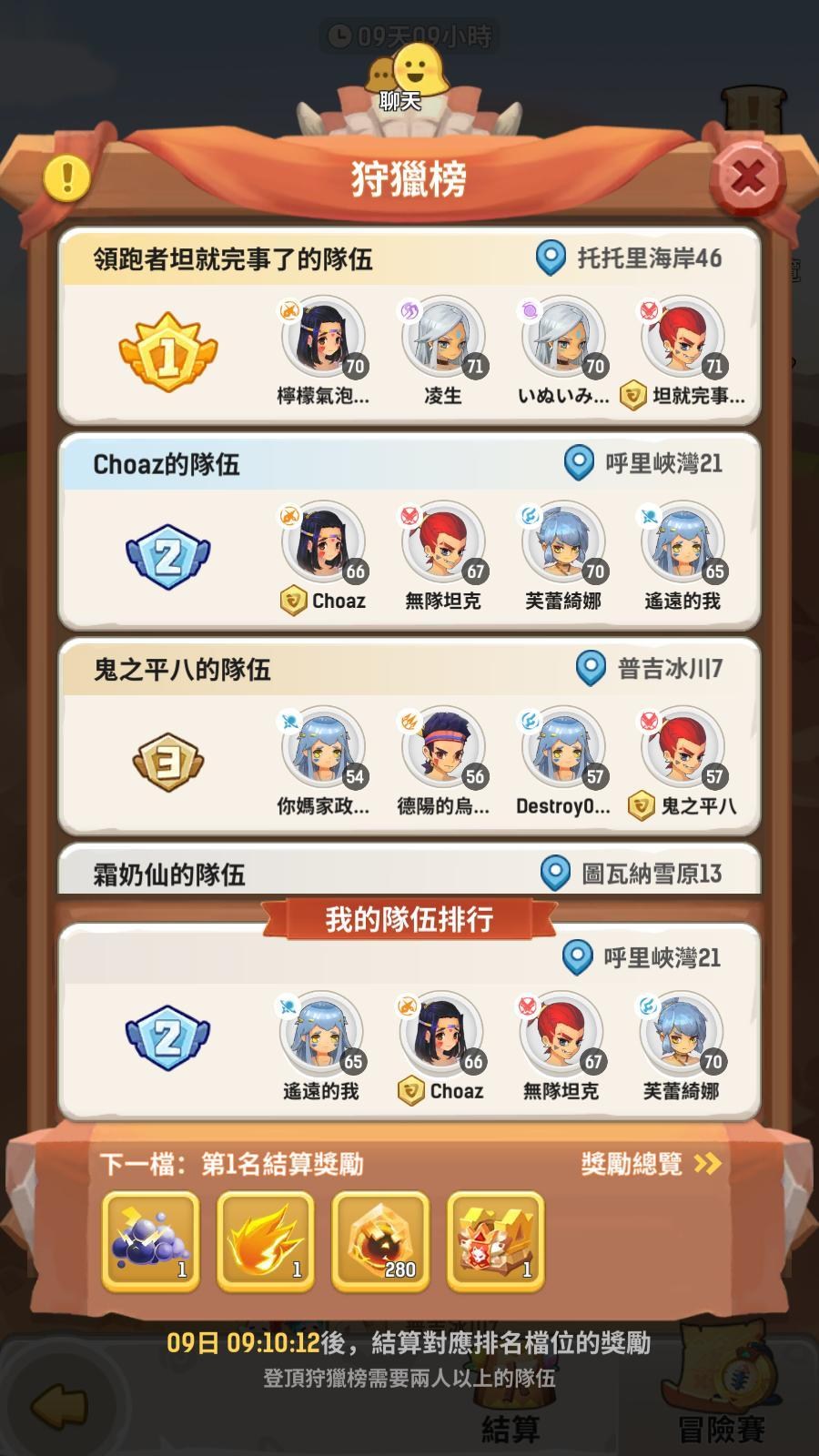The height and width of the screenshot is (1456, 819).
Task: Open the second-ranked Choaz的隊伍 card
Action: (409, 532)
